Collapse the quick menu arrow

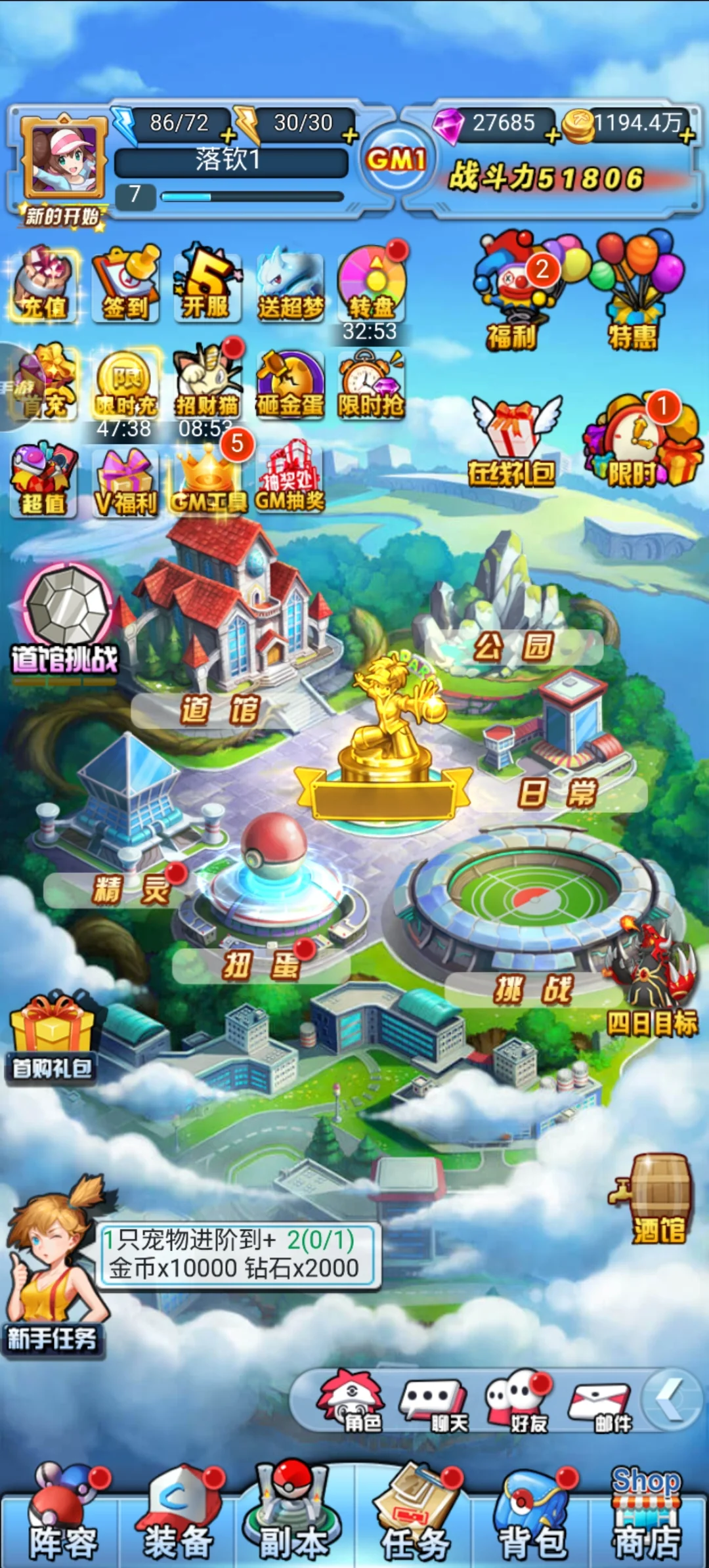point(672,1399)
